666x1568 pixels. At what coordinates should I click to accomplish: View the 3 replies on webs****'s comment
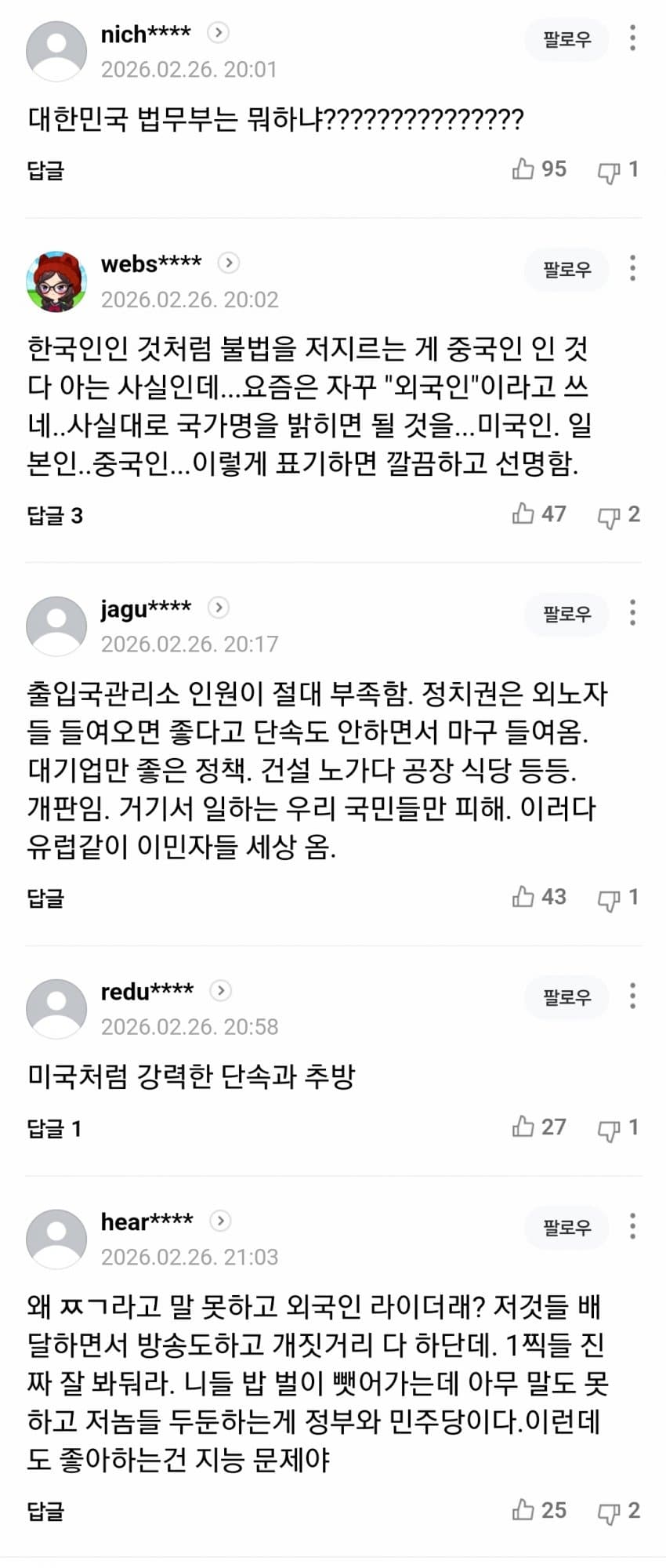55,515
